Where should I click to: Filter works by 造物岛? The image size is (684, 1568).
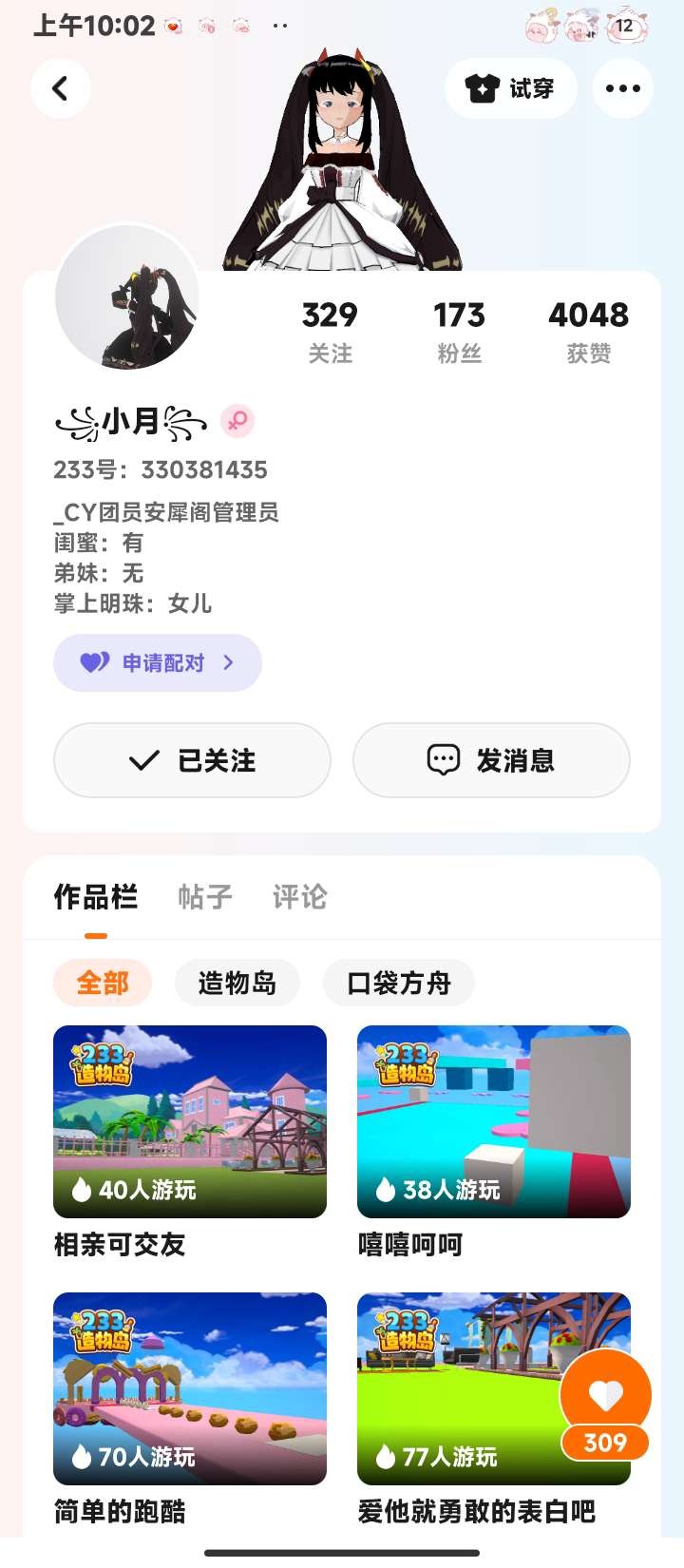tap(237, 983)
